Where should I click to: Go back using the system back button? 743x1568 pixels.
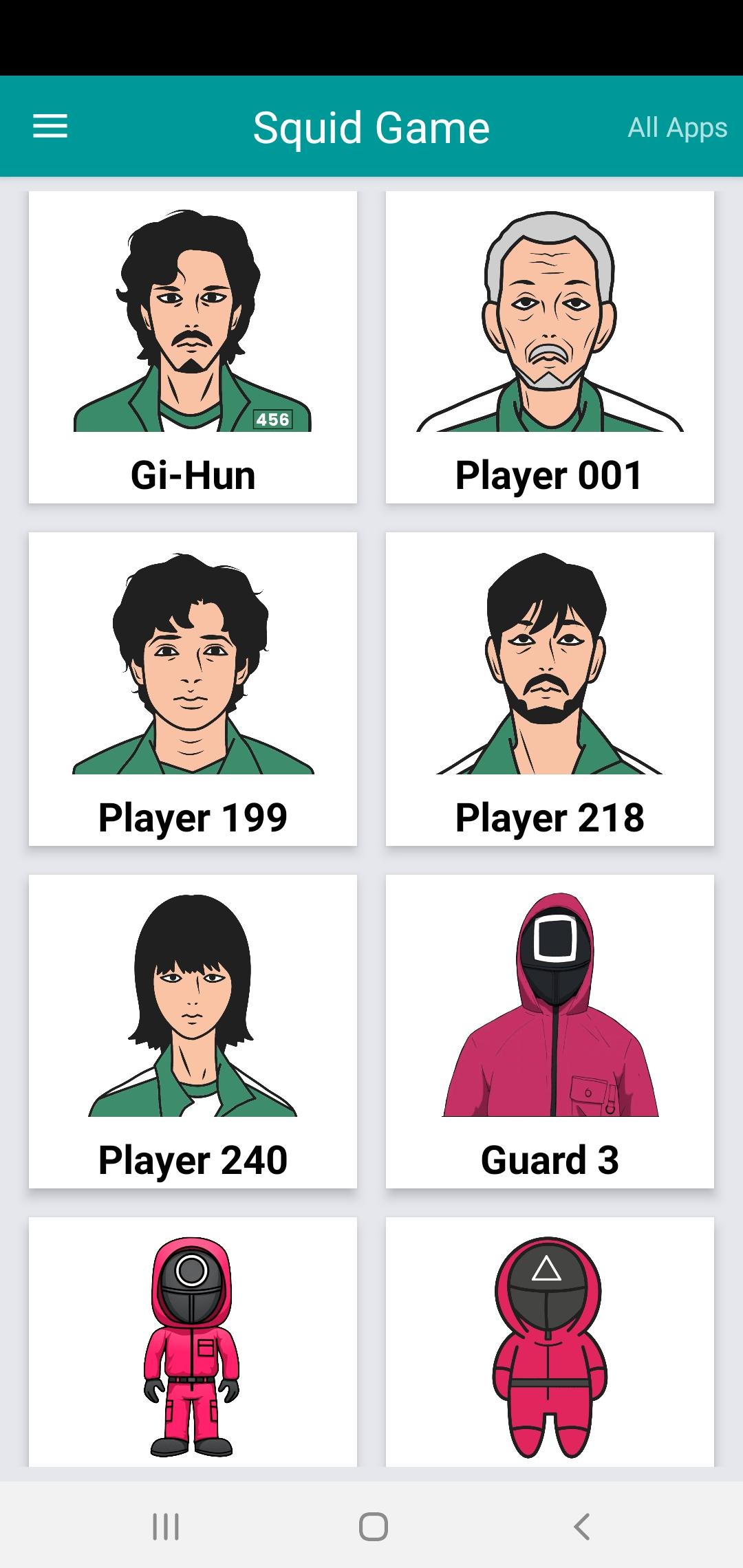click(x=582, y=1527)
